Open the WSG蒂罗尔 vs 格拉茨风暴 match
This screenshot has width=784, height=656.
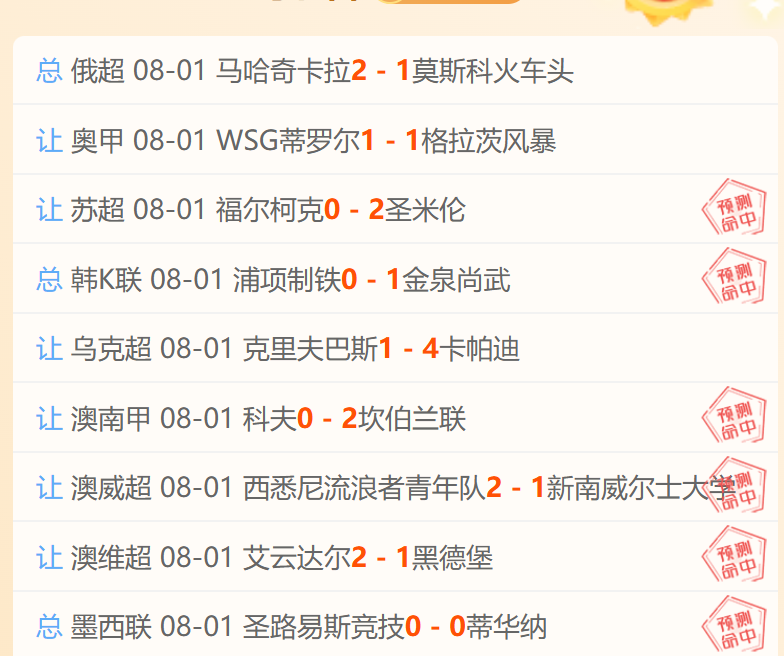pyautogui.click(x=395, y=140)
